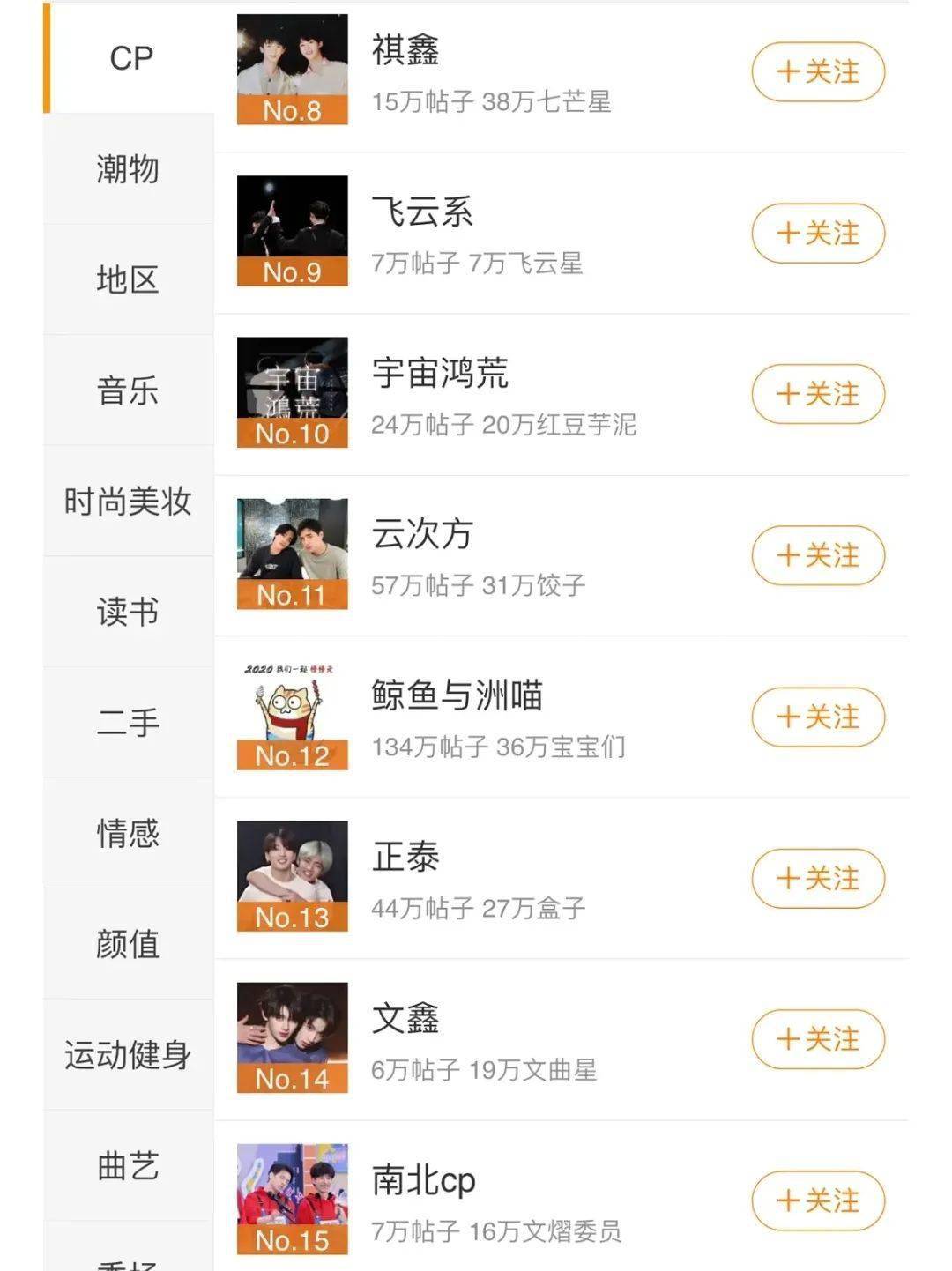Image resolution: width=952 pixels, height=1271 pixels.
Task: Open the 时尚美妆 category
Action: (x=128, y=502)
